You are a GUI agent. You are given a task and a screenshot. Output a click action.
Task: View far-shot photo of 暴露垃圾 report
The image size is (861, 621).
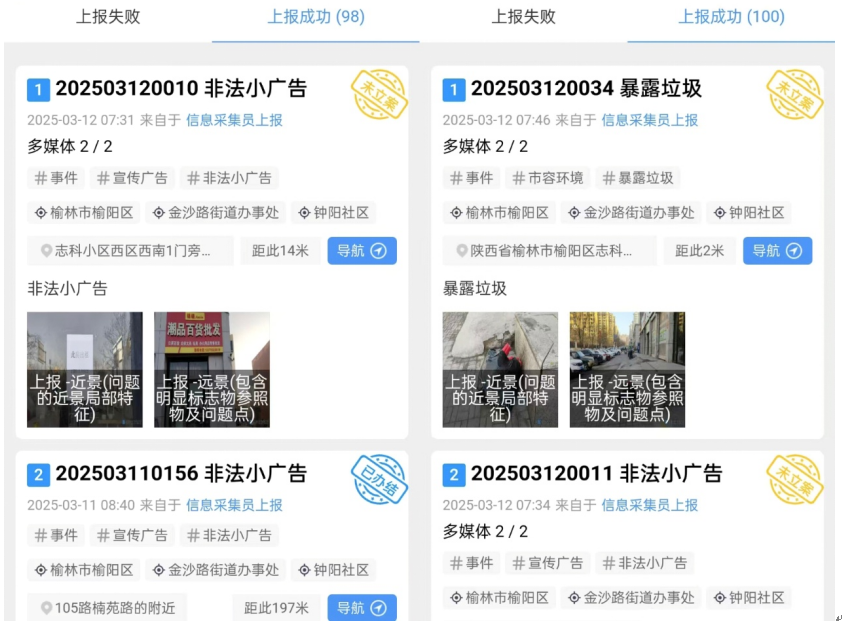click(627, 370)
